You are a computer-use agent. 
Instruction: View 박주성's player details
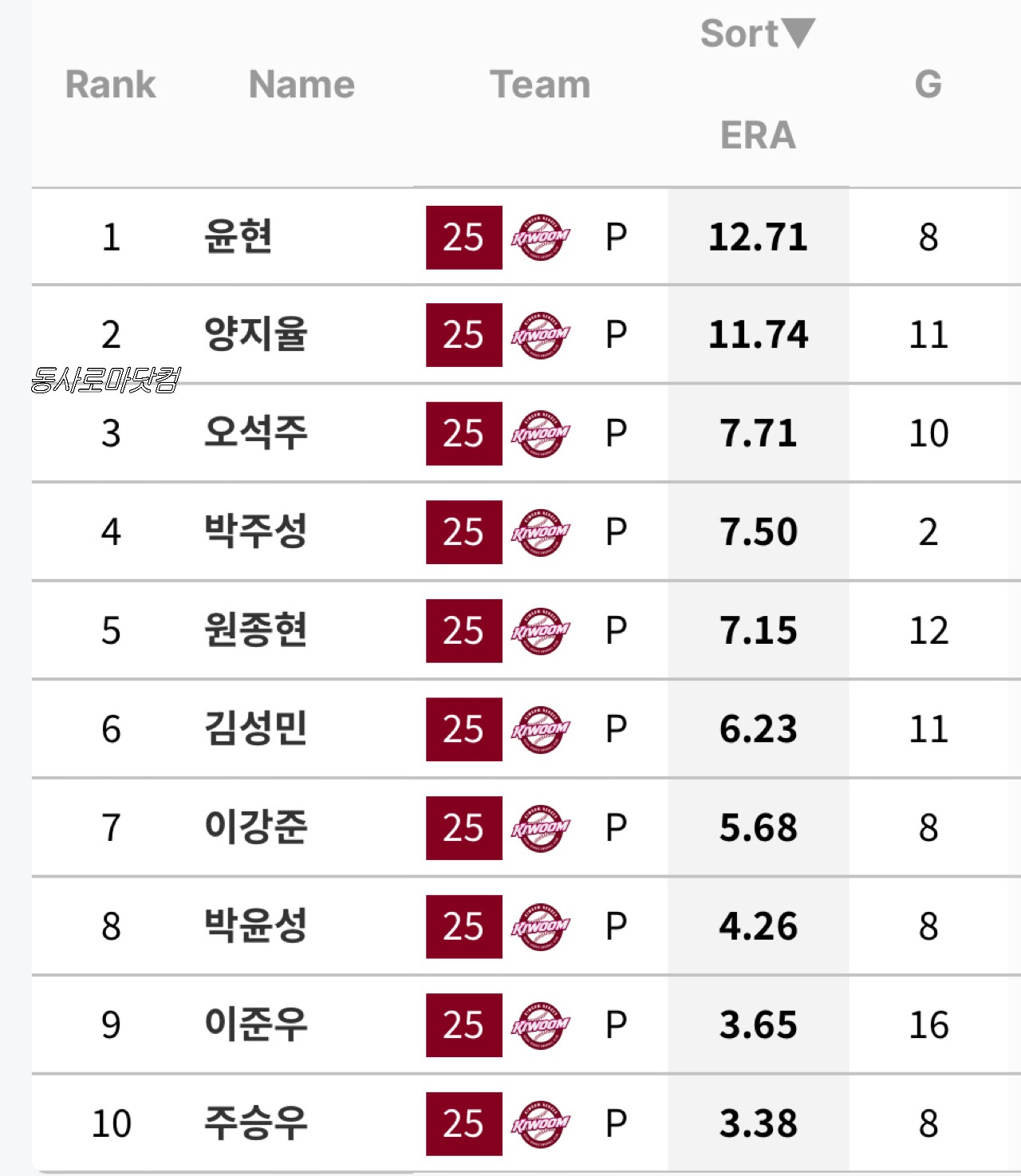[x=255, y=531]
